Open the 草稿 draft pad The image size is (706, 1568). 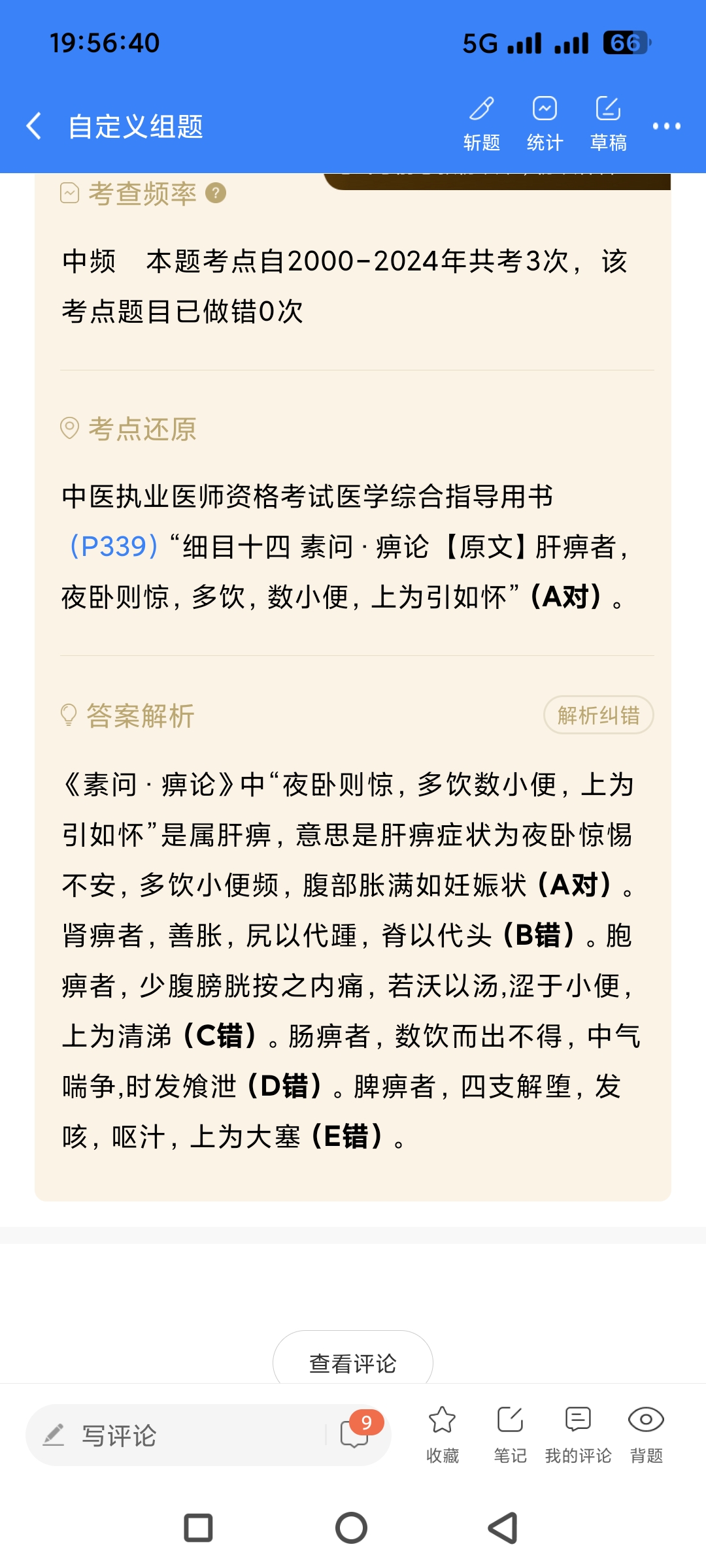(x=608, y=123)
